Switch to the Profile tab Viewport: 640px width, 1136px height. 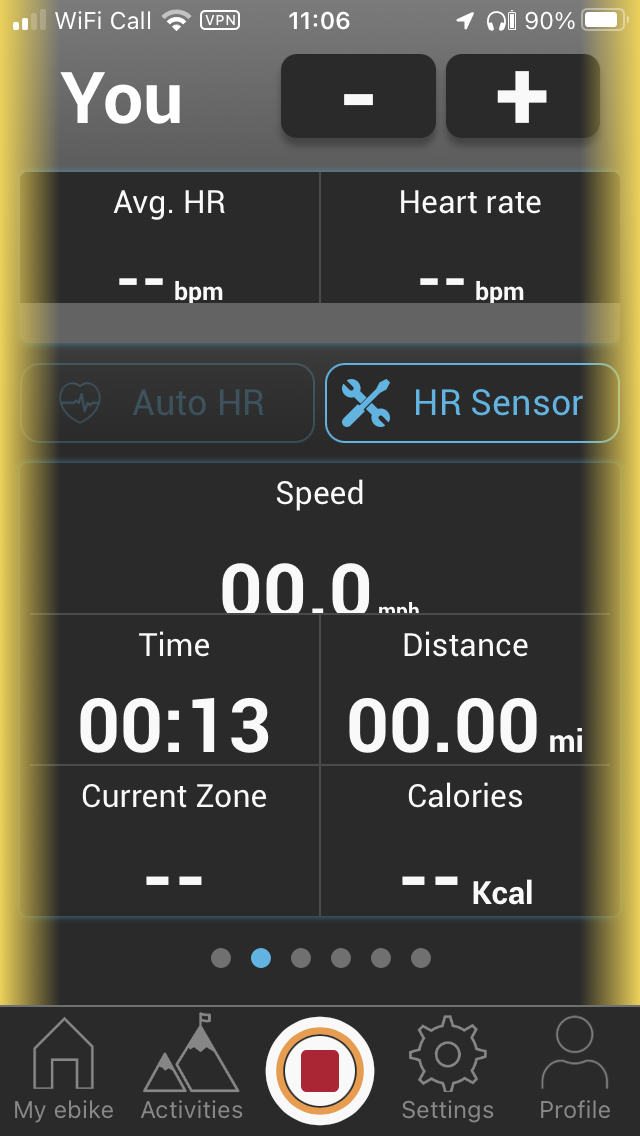coord(575,1071)
